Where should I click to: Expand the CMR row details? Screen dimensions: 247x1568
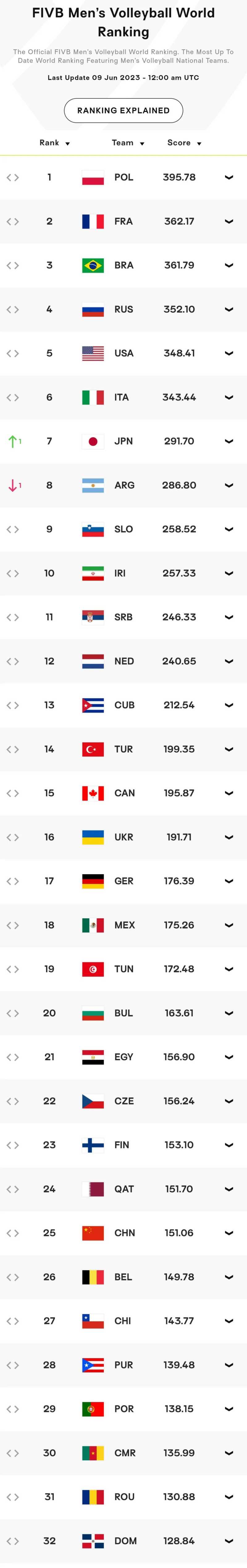[x=229, y=1453]
